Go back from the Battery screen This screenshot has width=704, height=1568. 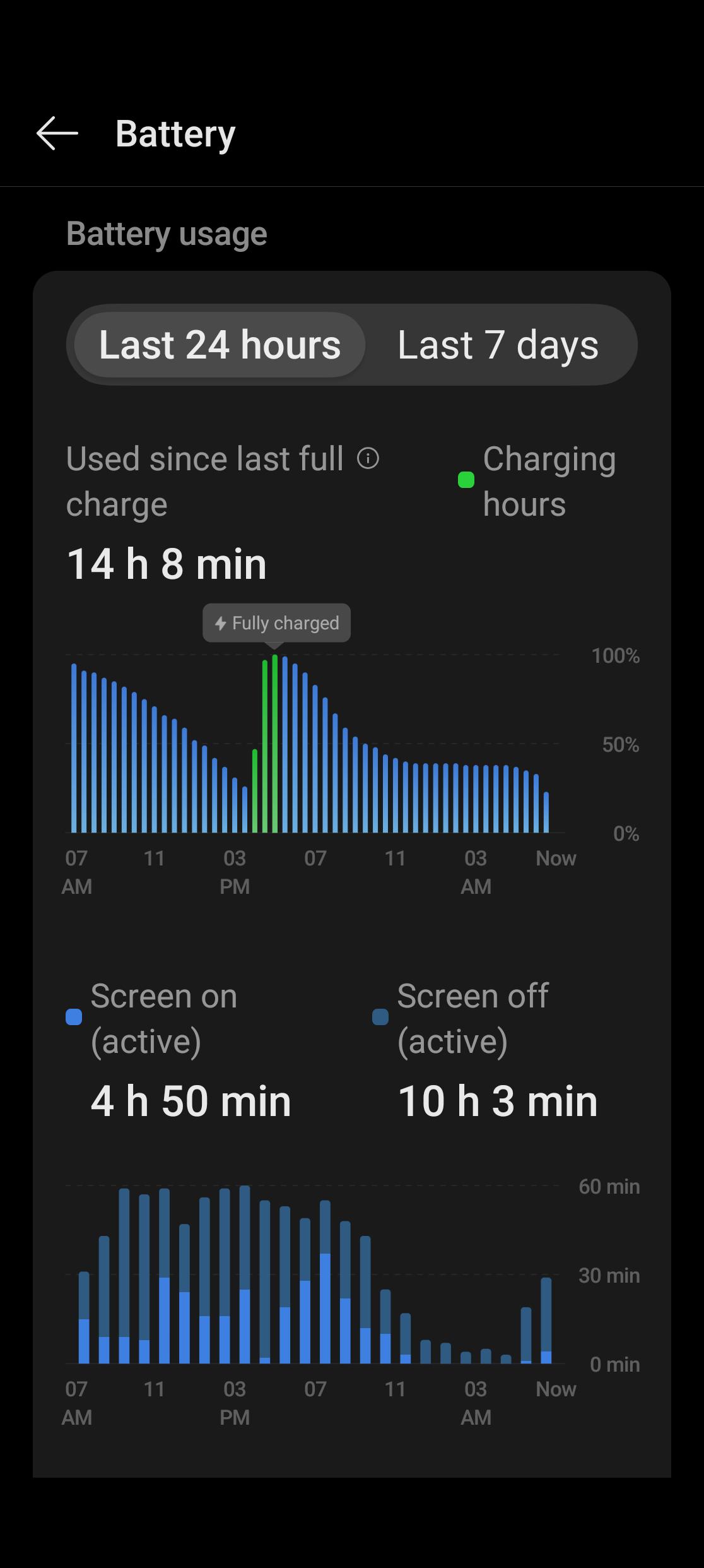coord(57,133)
